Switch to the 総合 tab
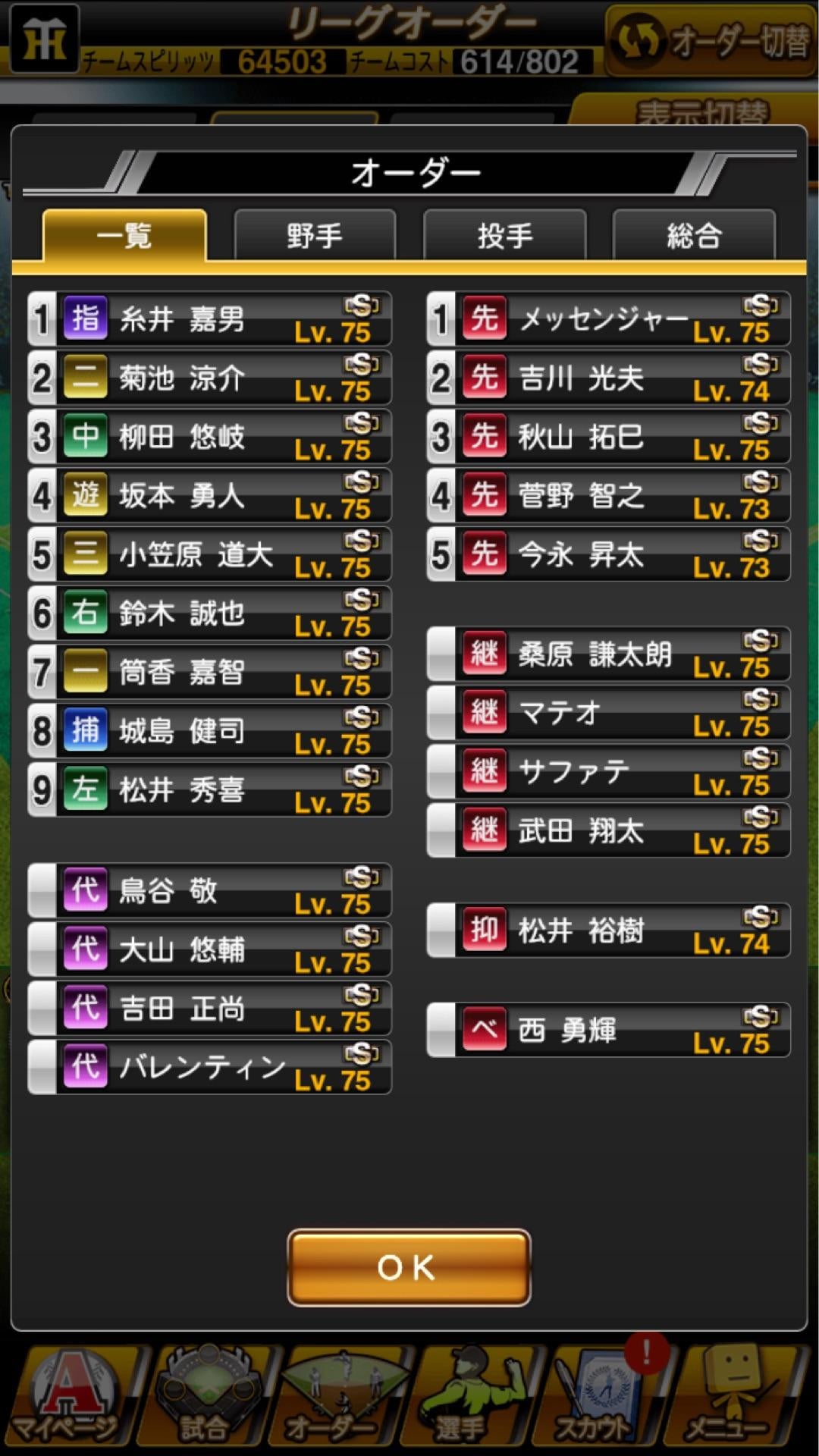The image size is (819, 1456). (694, 236)
